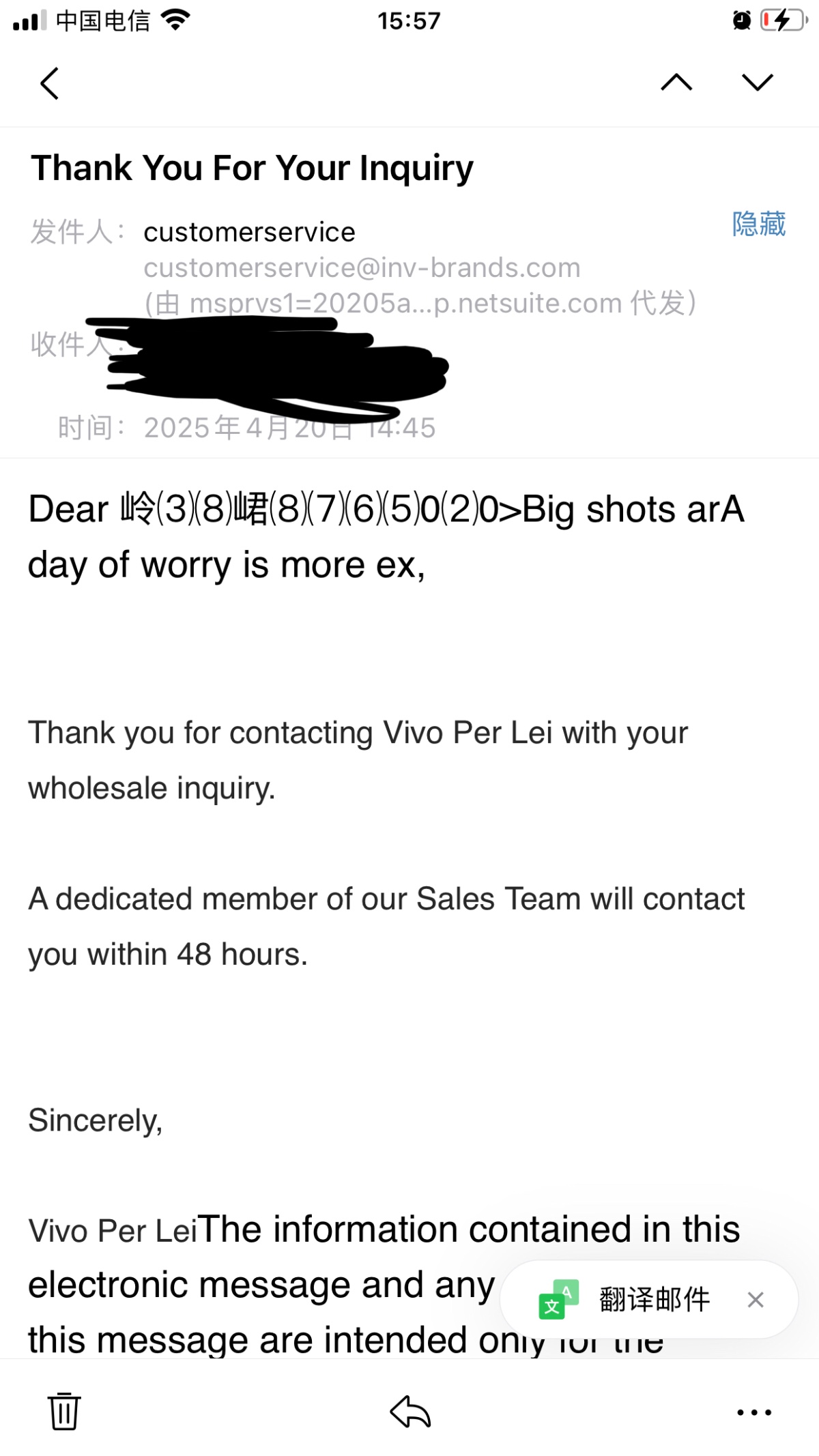819x1456 pixels.
Task: Open the more options menu
Action: pos(754,1412)
